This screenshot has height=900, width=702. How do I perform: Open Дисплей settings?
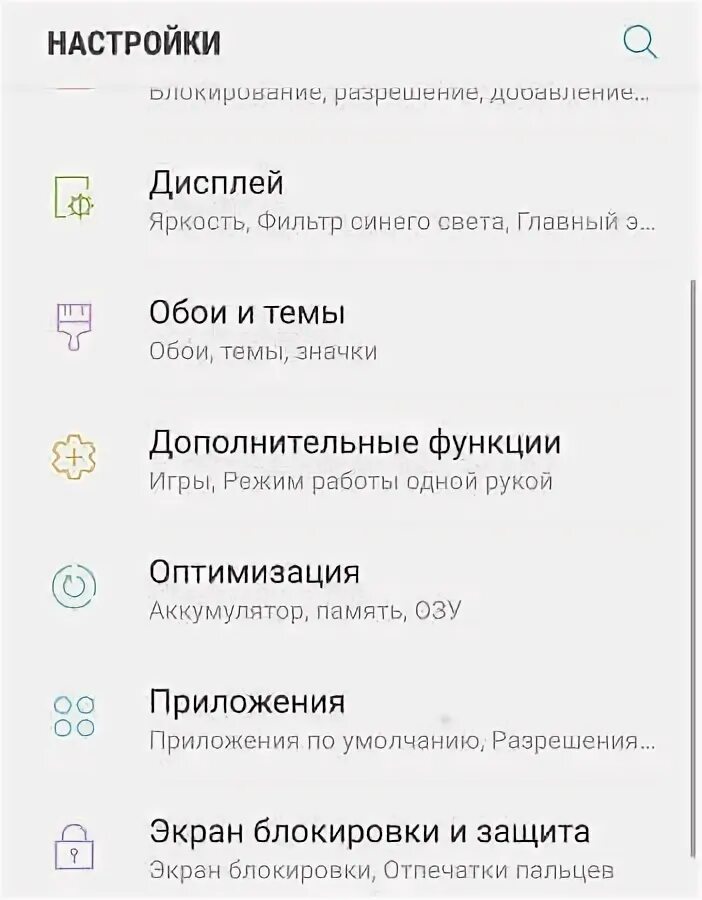click(x=216, y=184)
